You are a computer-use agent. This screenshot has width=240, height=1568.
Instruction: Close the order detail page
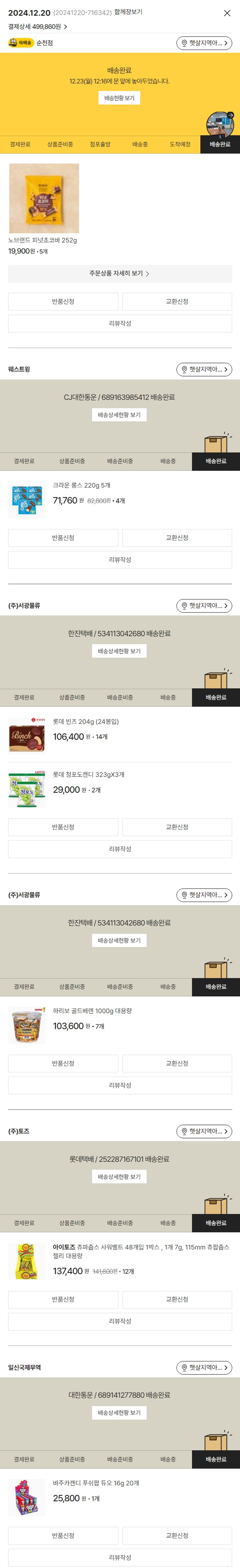[x=227, y=13]
